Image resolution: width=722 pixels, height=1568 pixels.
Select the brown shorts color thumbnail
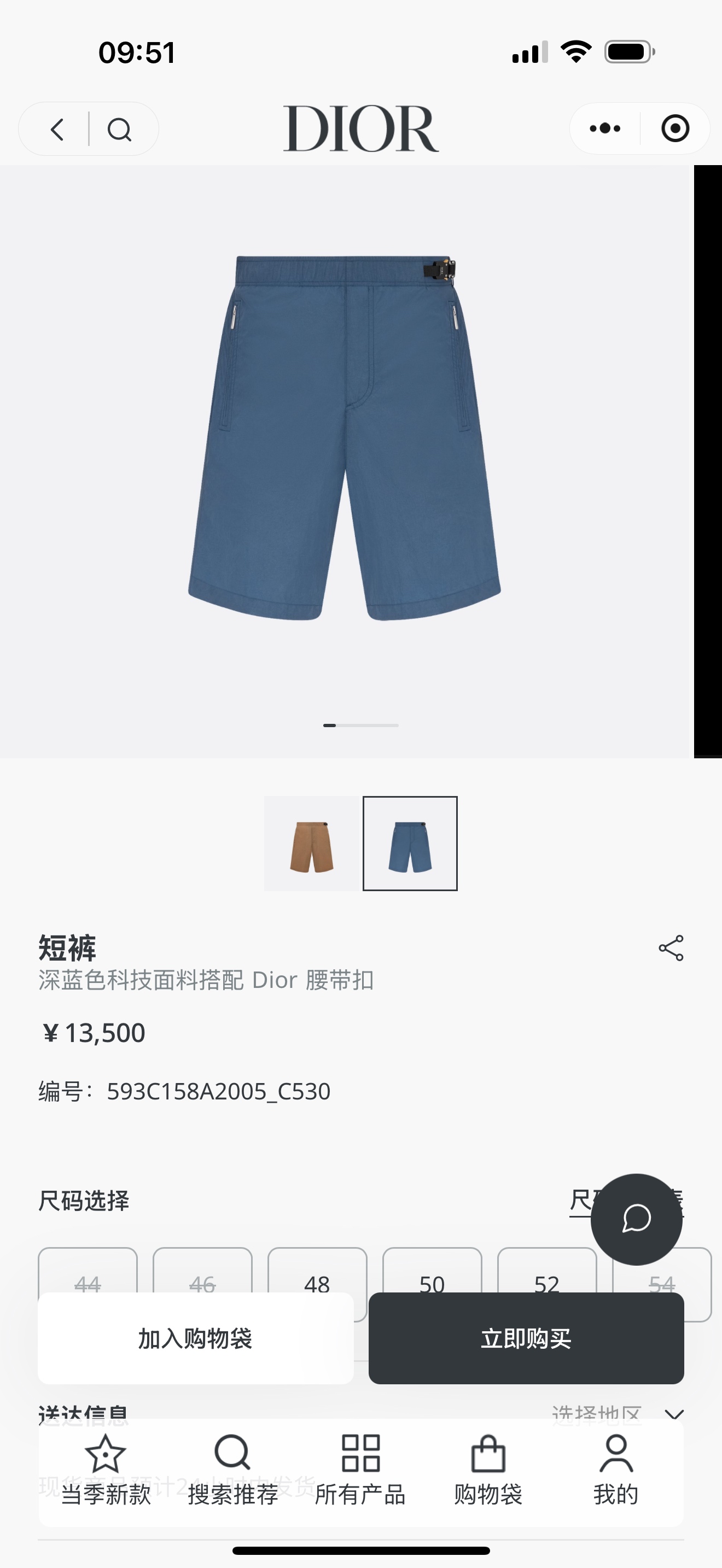[312, 844]
